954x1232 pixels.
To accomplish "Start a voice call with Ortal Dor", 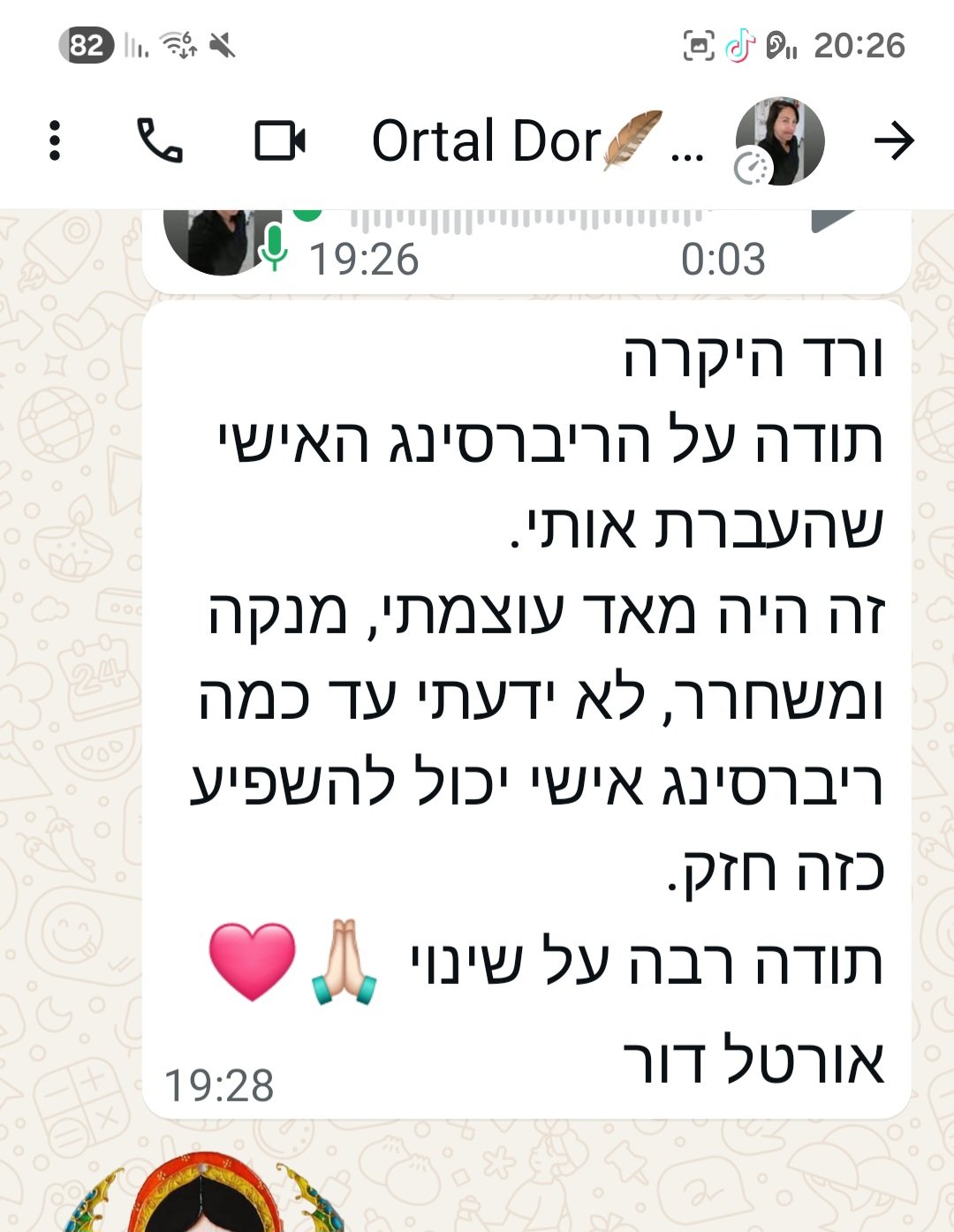I will point(160,141).
